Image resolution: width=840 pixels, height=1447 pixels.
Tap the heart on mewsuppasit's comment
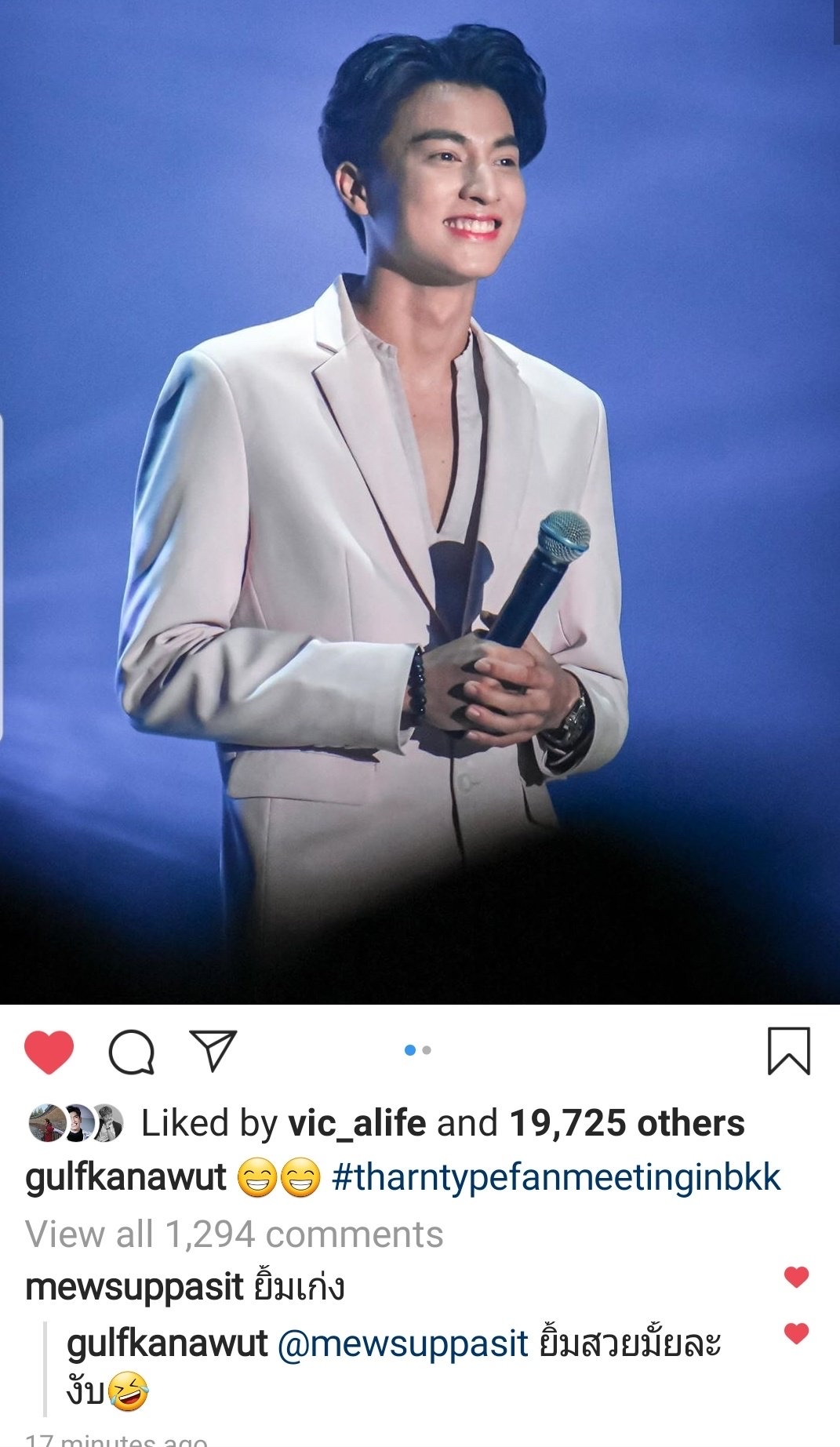796,1278
